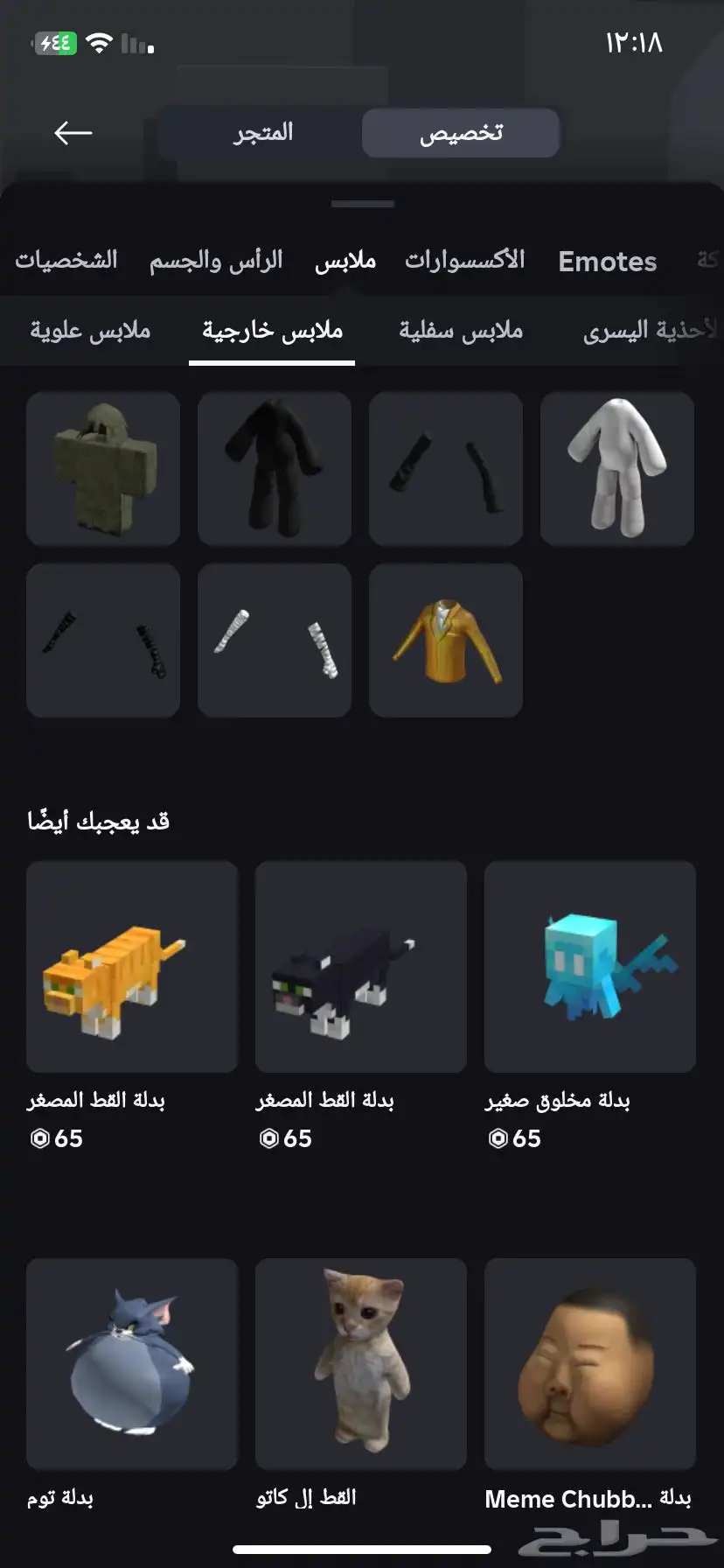The width and height of the screenshot is (724, 1568).
Task: Switch to the المتجر tab
Action: click(x=263, y=133)
